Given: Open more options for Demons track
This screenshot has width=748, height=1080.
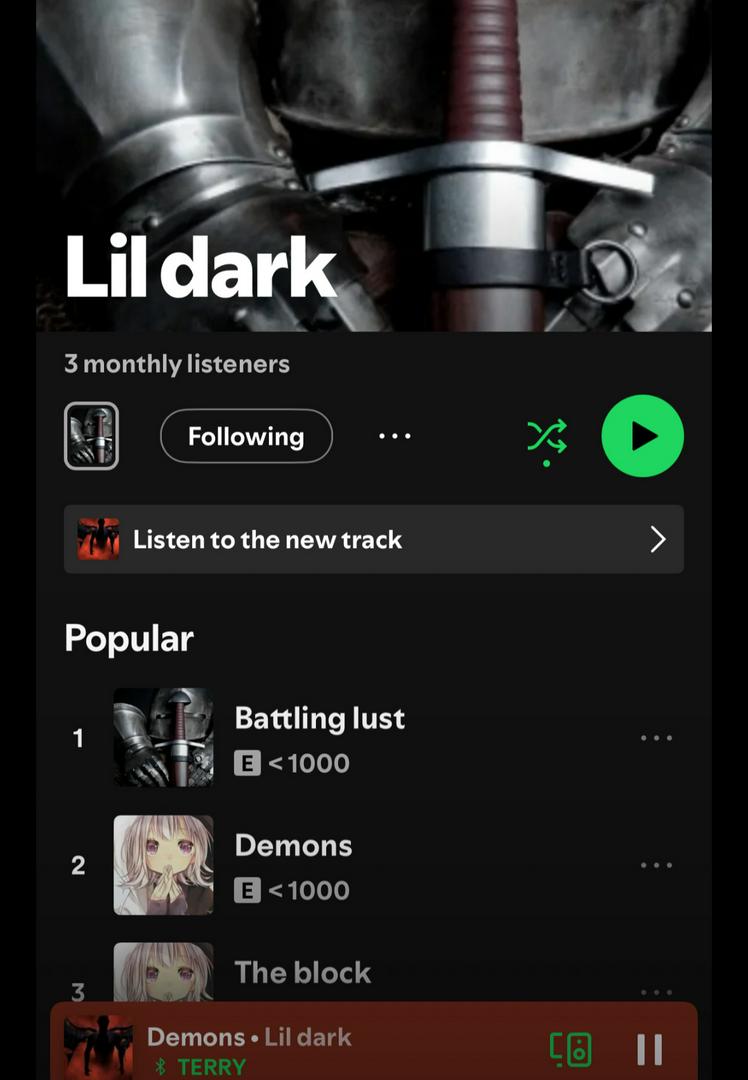Looking at the screenshot, I should pyautogui.click(x=656, y=865).
